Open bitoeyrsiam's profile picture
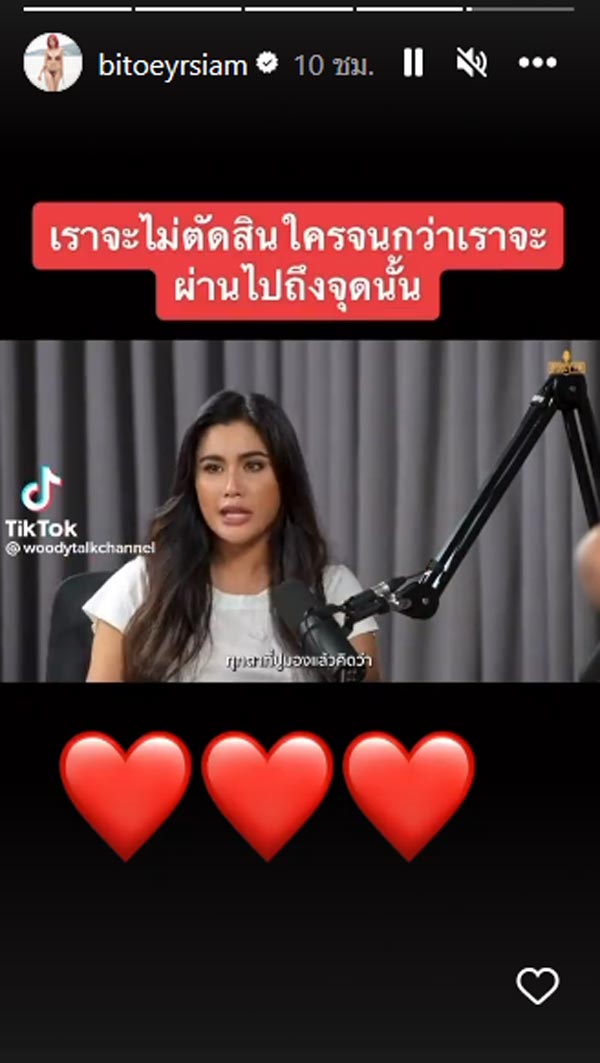Screen dimensions: 600x1063 click(52, 63)
